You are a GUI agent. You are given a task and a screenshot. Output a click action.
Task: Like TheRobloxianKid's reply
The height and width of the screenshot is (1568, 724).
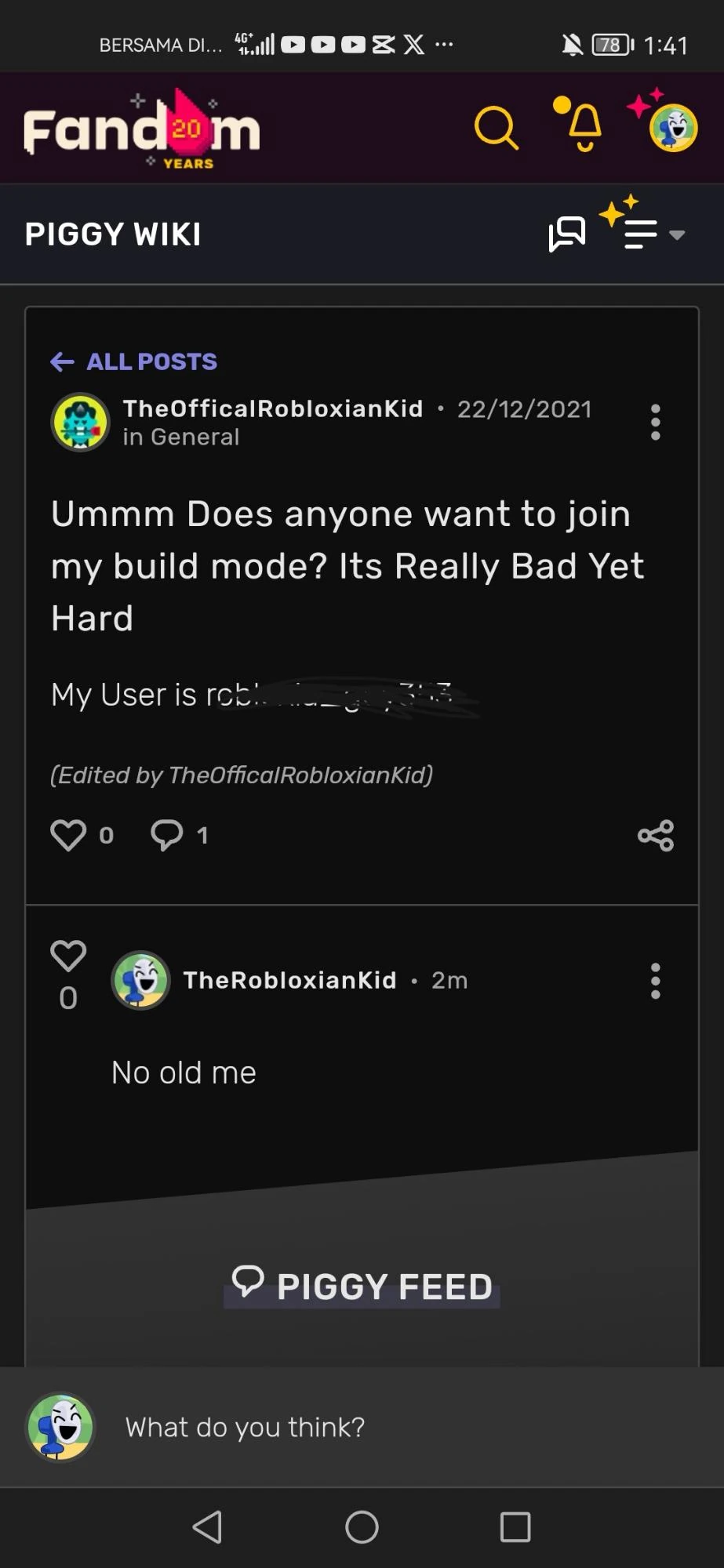(68, 956)
